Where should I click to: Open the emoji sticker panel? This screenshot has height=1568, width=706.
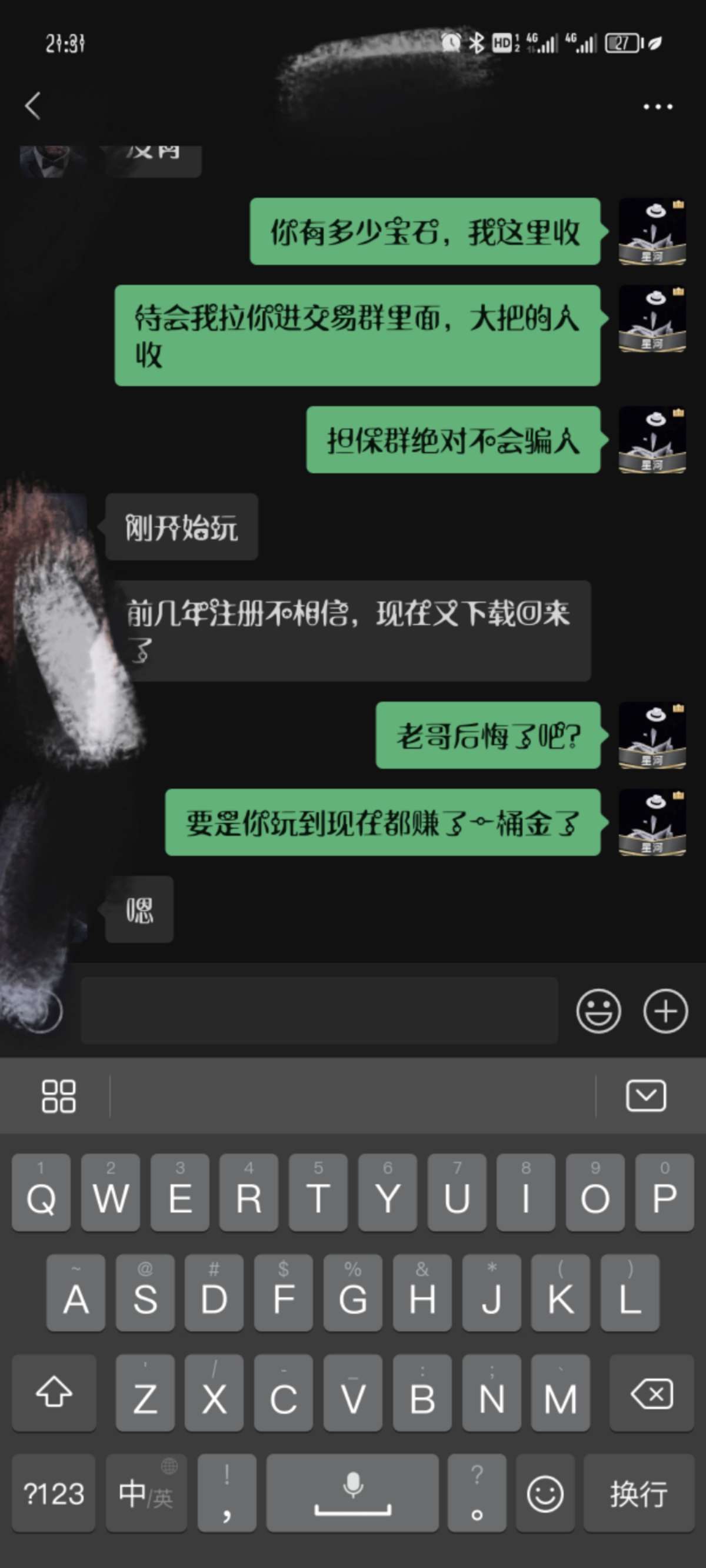click(x=598, y=1011)
